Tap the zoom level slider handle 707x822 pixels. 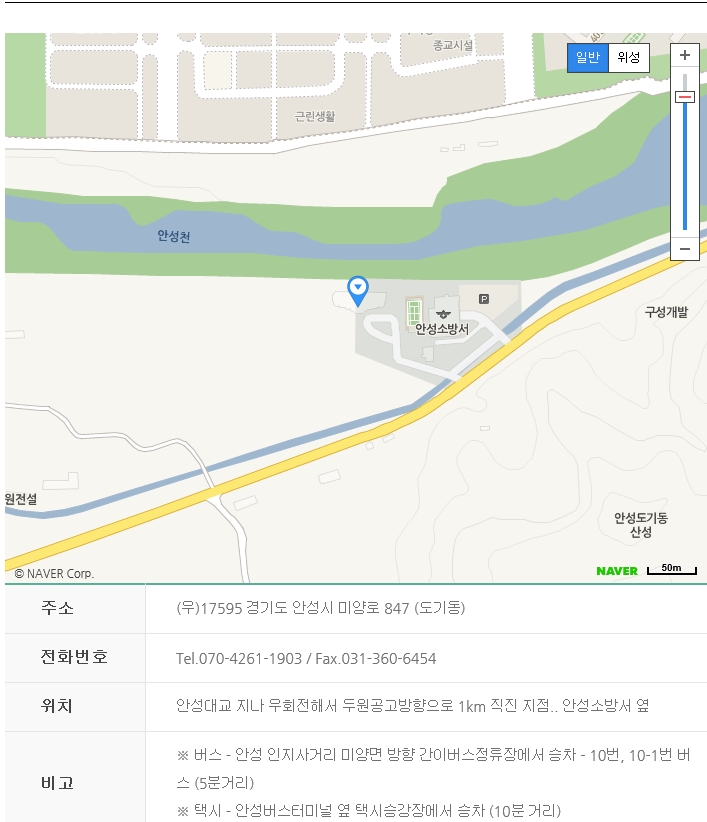coord(685,97)
